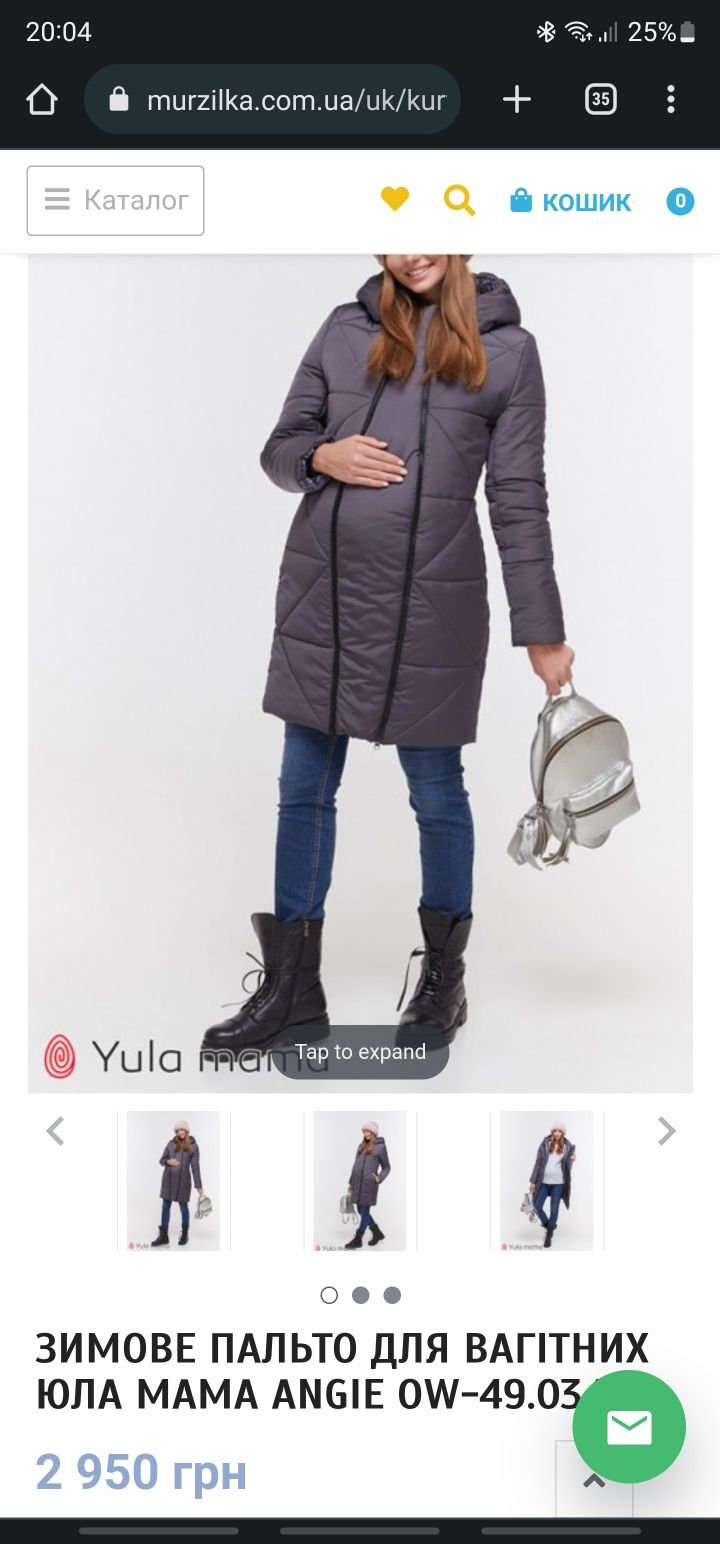Show the next gallery thumbnails
The width and height of the screenshot is (720, 1544).
tap(666, 1131)
